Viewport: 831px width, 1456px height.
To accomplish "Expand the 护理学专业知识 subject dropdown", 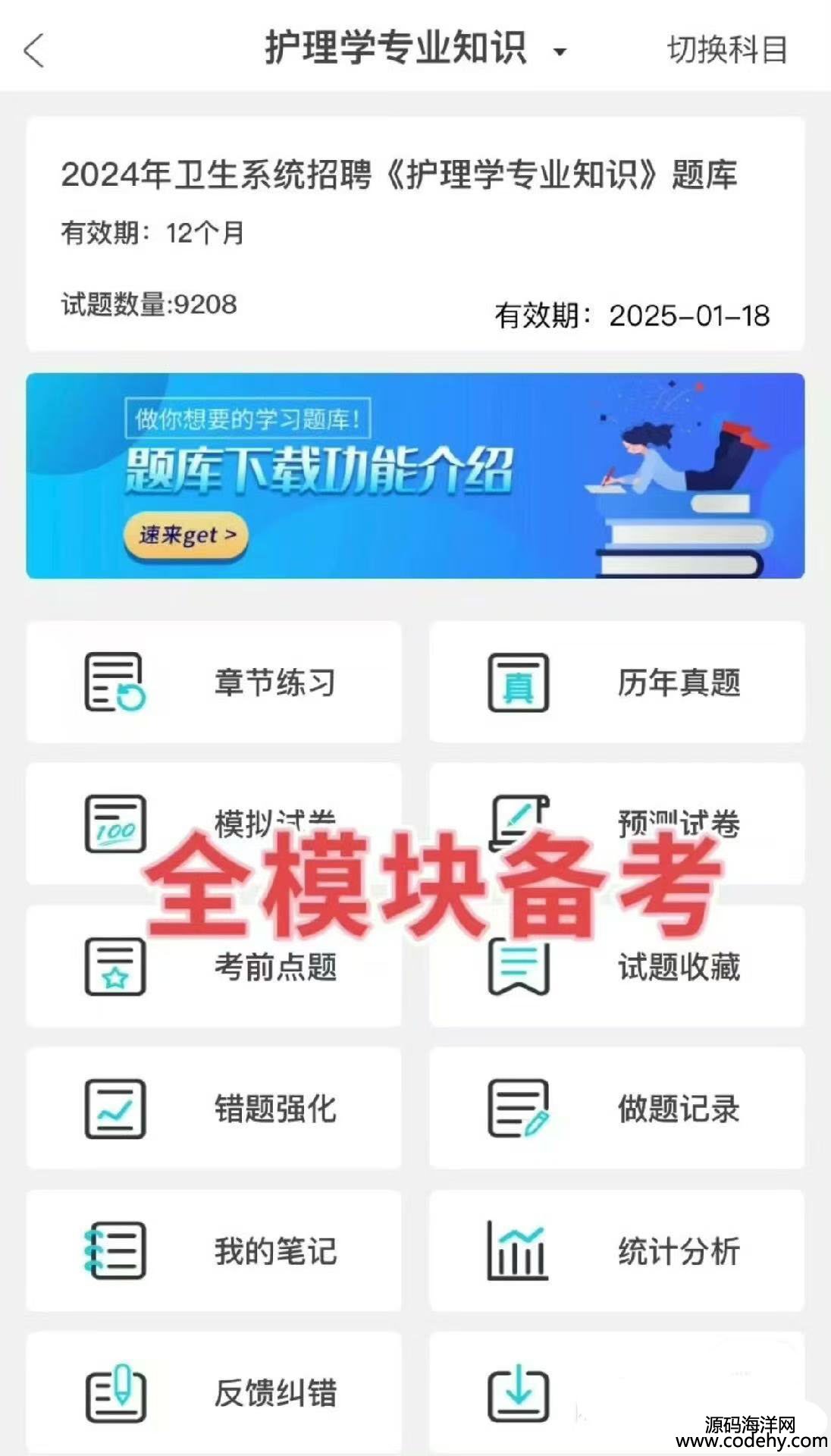I will 560,52.
